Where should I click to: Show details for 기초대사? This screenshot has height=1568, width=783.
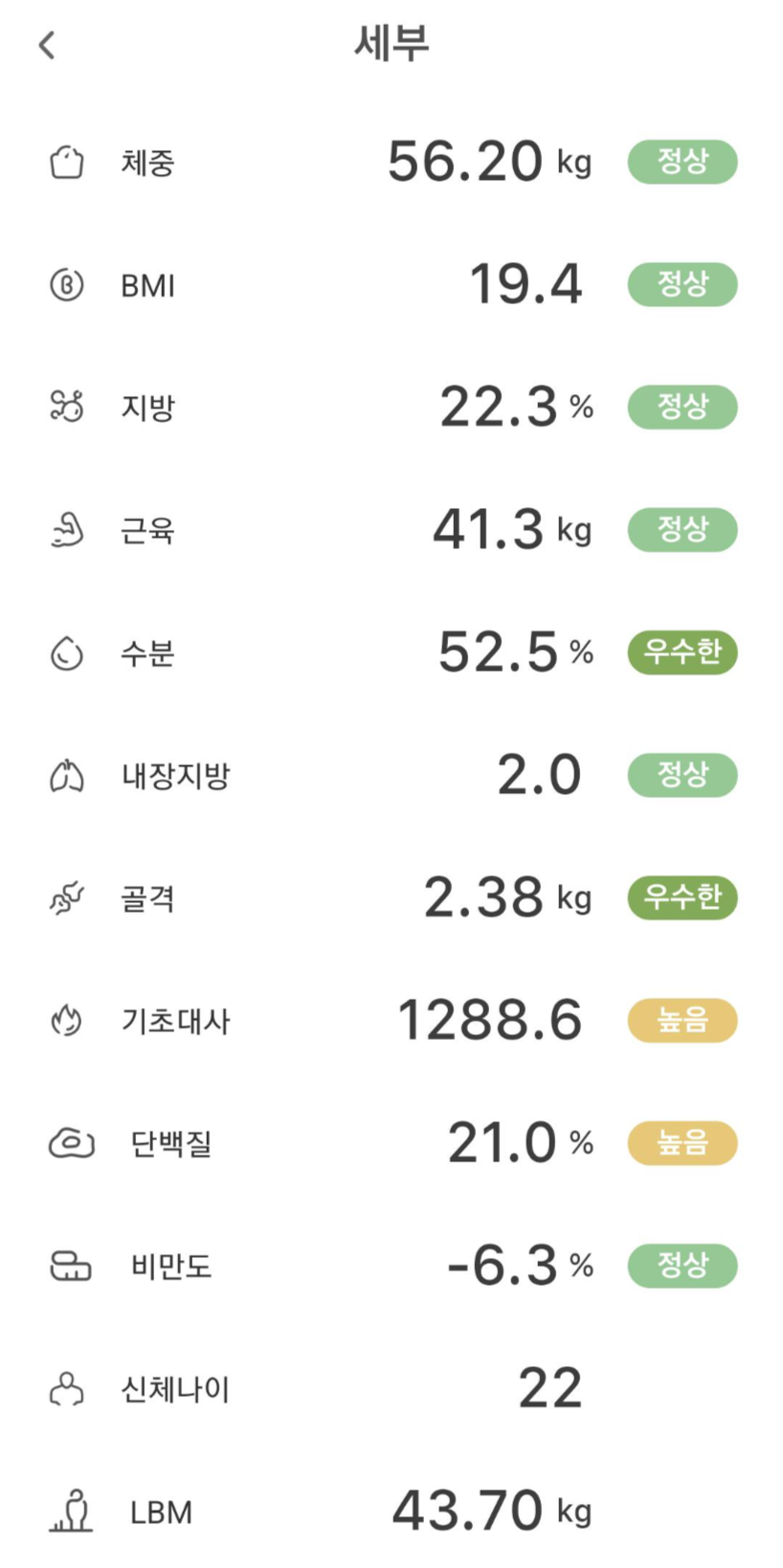[x=391, y=1020]
